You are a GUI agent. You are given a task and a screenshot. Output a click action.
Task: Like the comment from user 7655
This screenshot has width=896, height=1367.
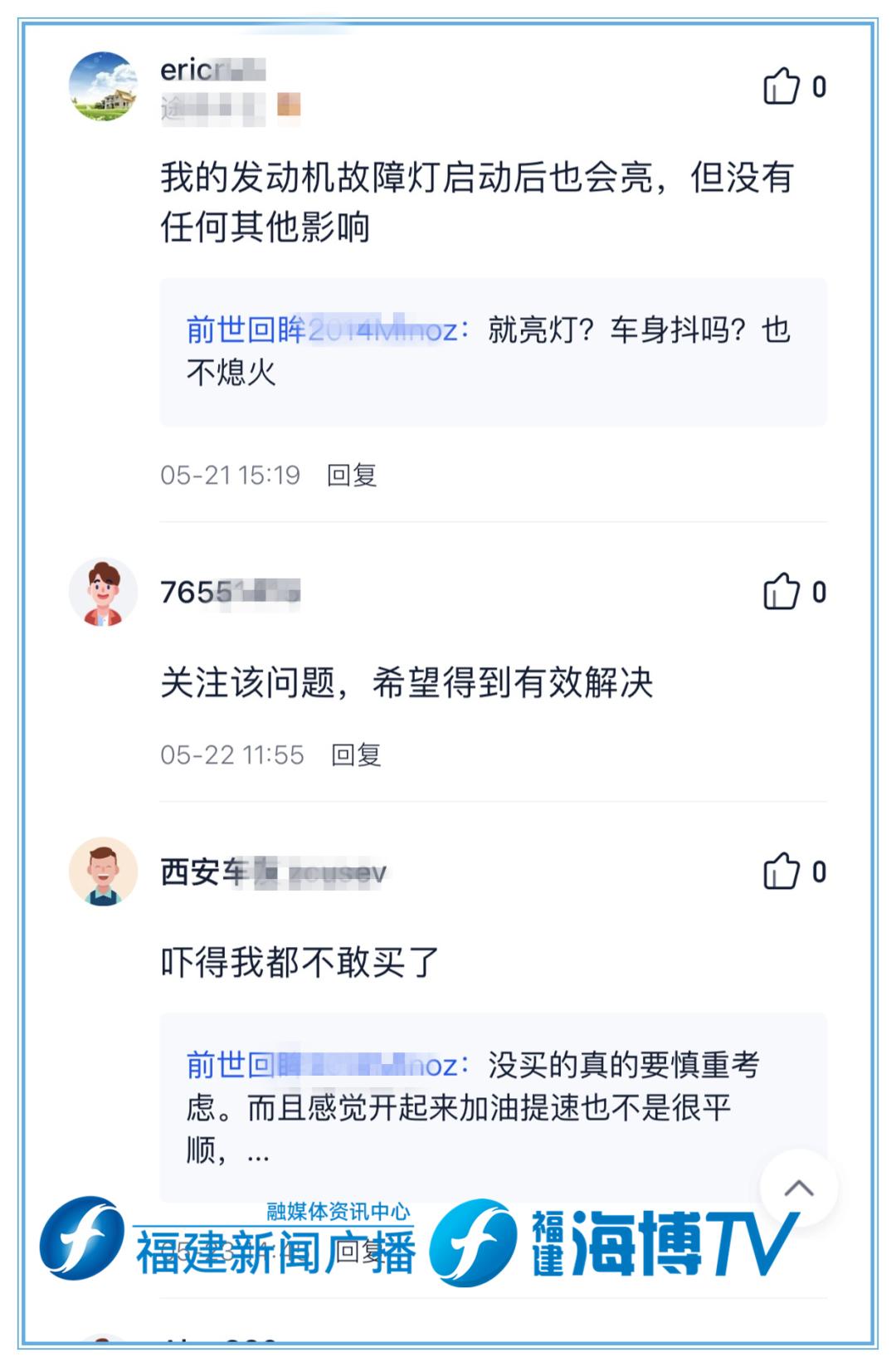781,592
